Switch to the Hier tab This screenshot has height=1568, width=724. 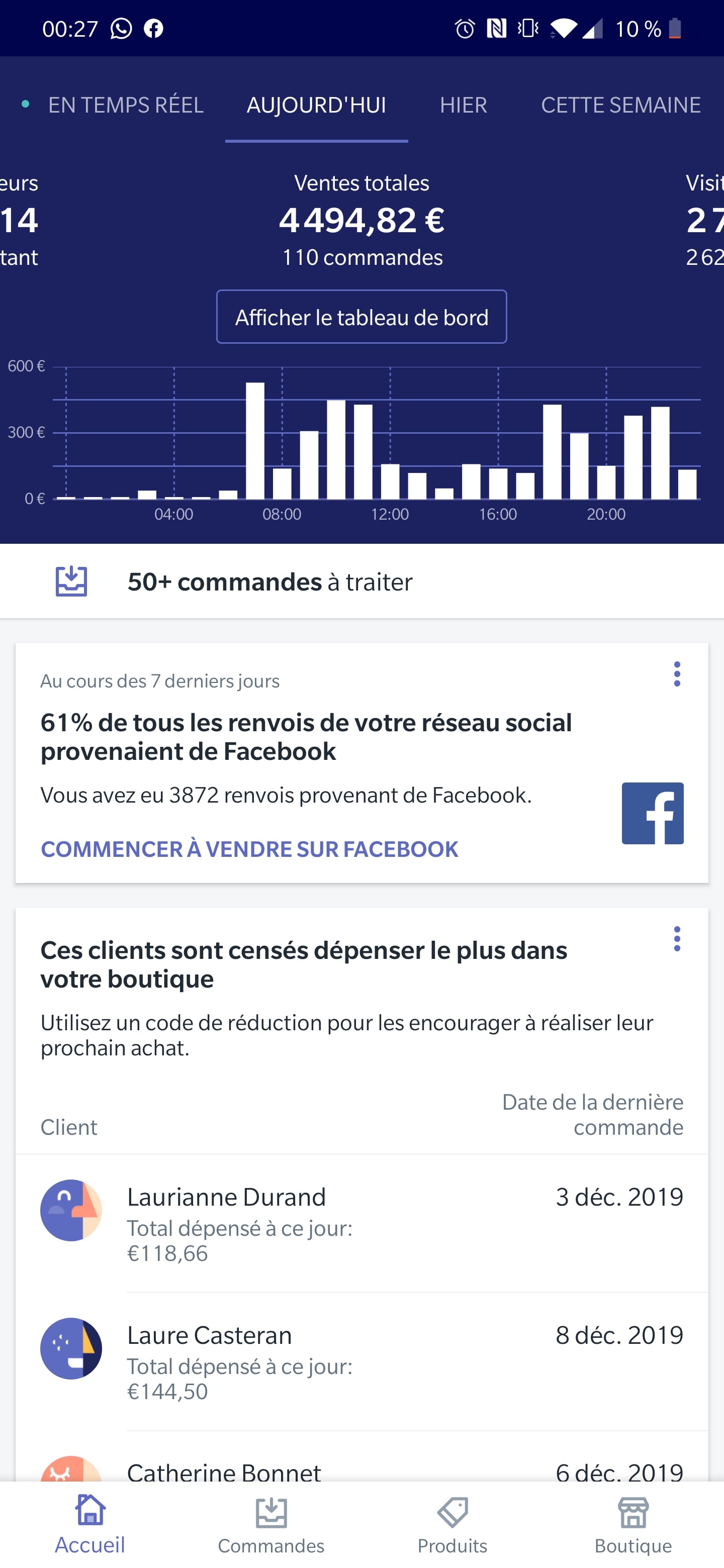464,106
